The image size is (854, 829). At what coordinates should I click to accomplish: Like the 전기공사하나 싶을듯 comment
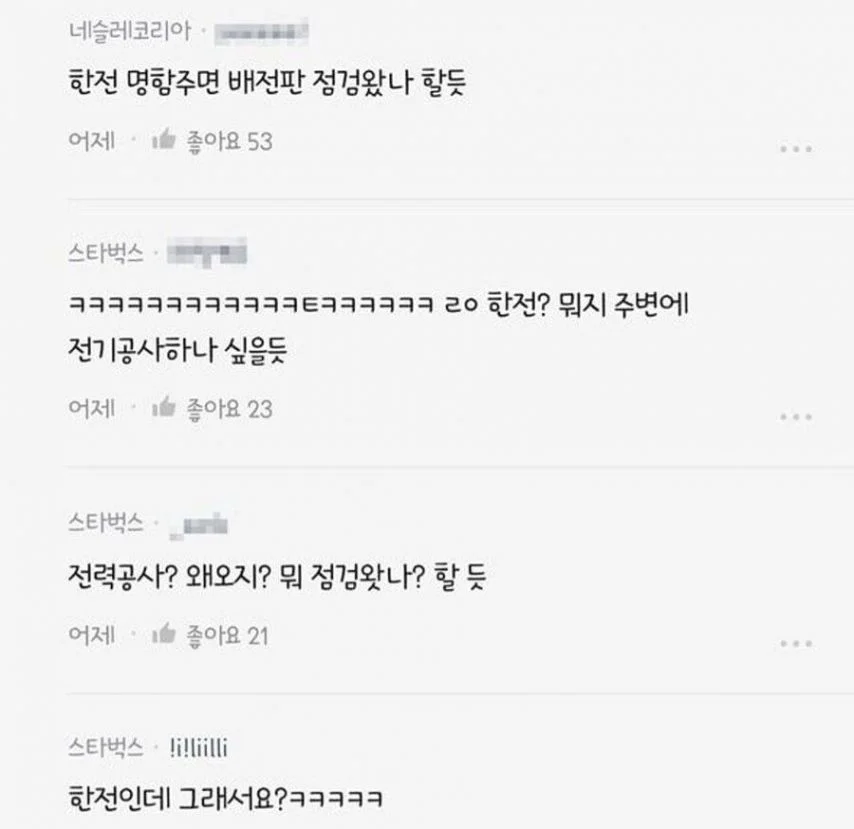164,408
